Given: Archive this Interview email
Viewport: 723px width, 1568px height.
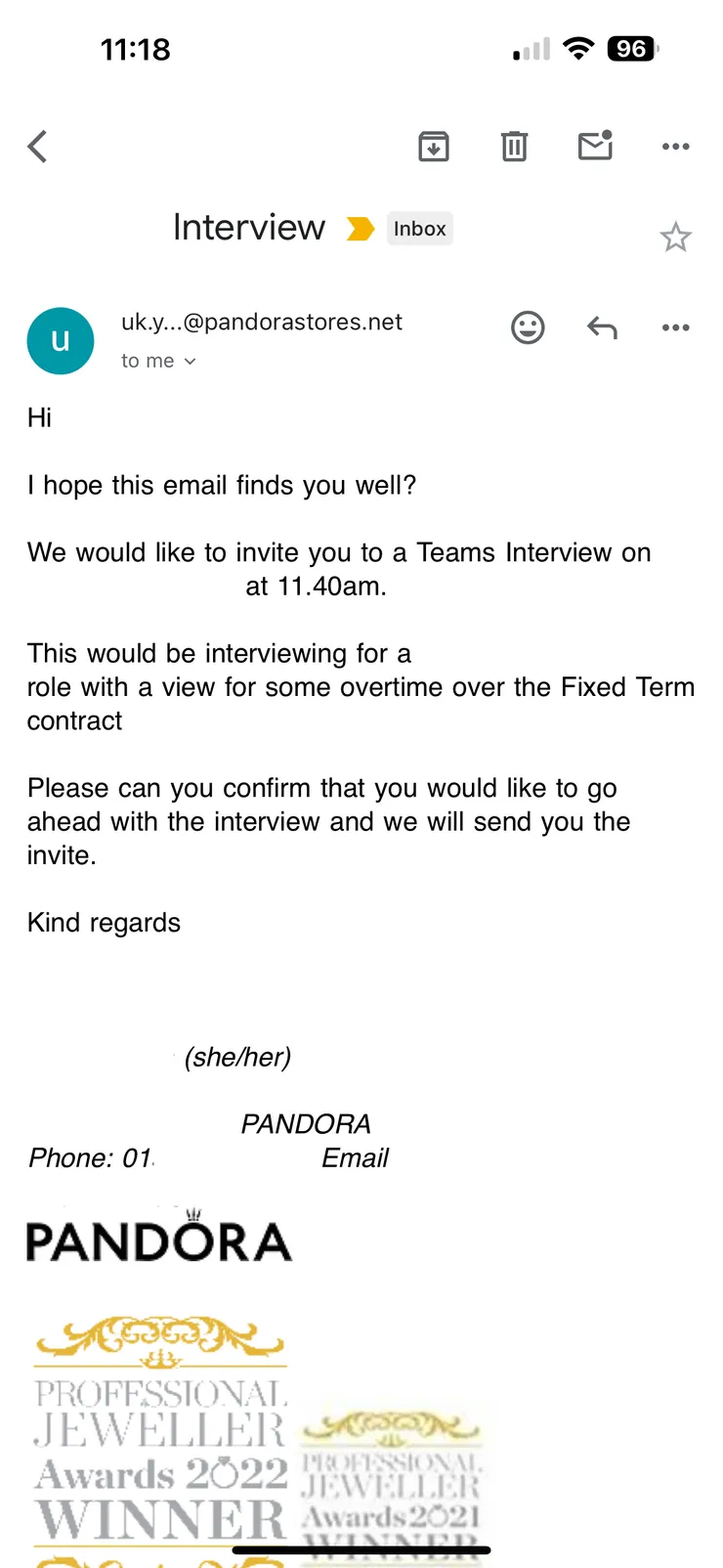Looking at the screenshot, I should (x=434, y=147).
